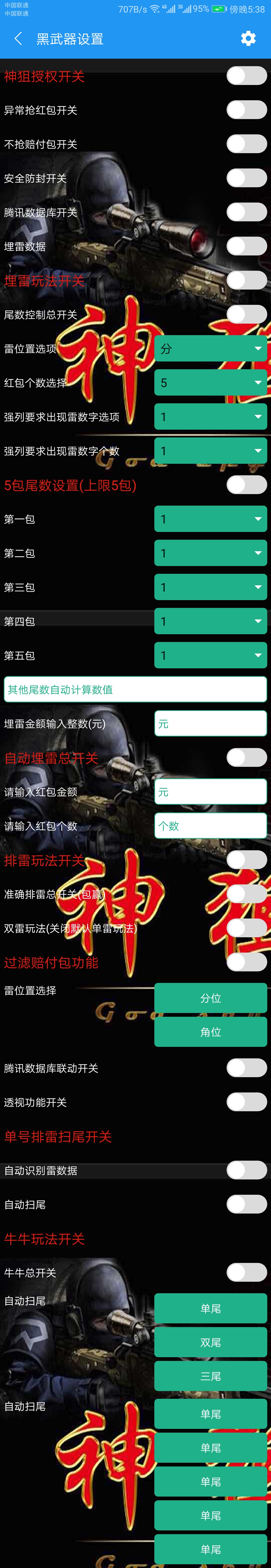Tap the 请输入红包个数 input field
The height and width of the screenshot is (1568, 271).
click(x=210, y=826)
